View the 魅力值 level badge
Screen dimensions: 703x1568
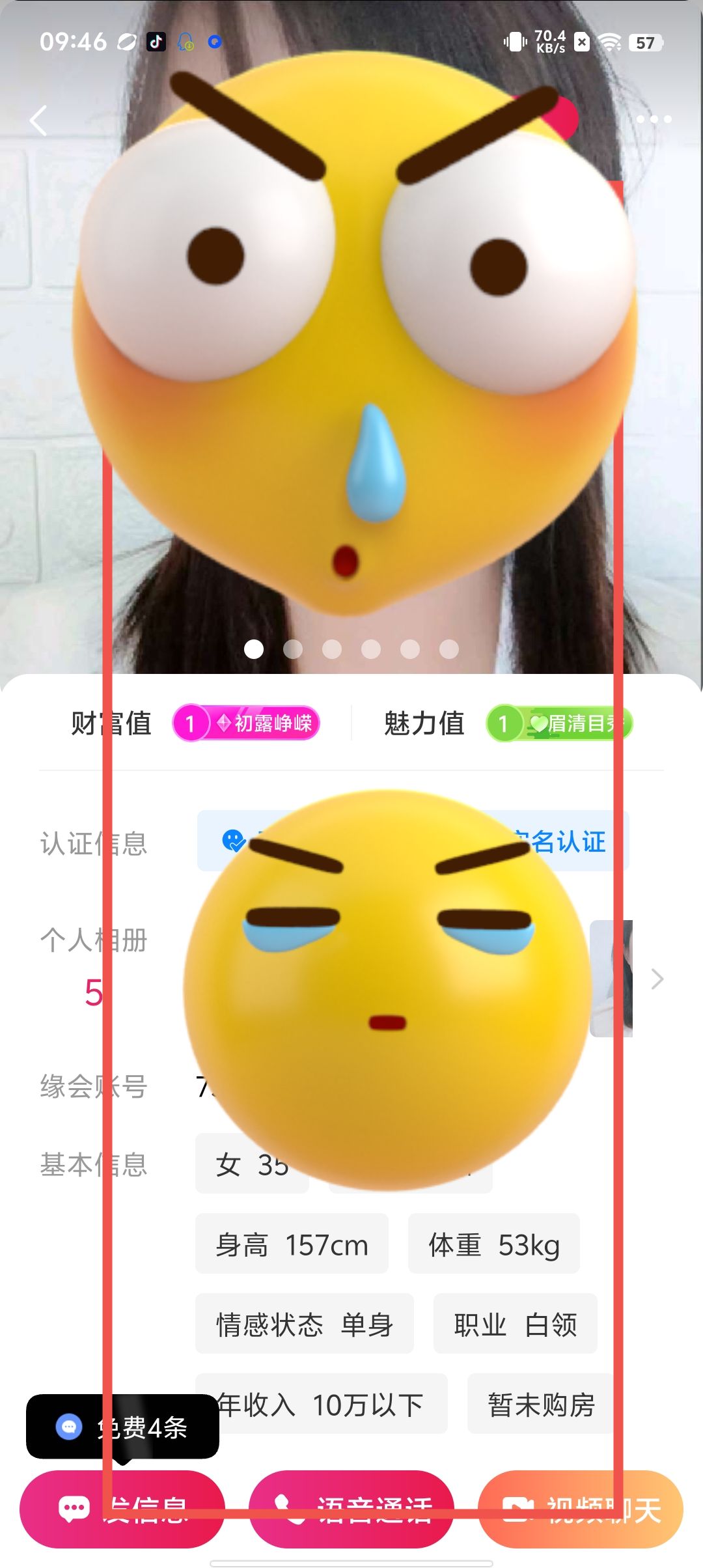tap(558, 723)
